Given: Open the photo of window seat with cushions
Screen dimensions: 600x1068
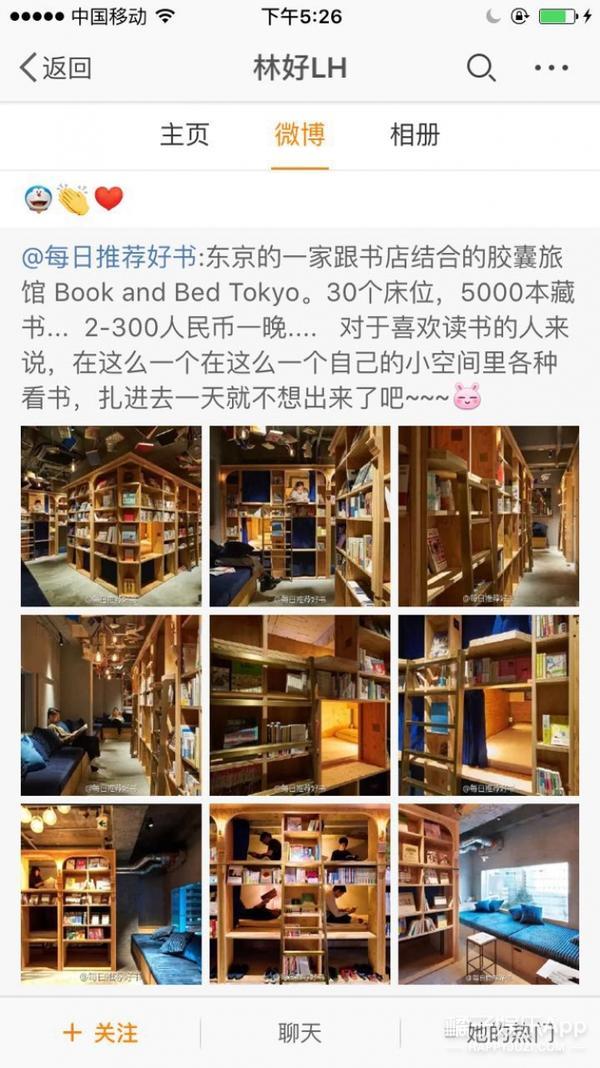Looking at the screenshot, I should (488, 893).
